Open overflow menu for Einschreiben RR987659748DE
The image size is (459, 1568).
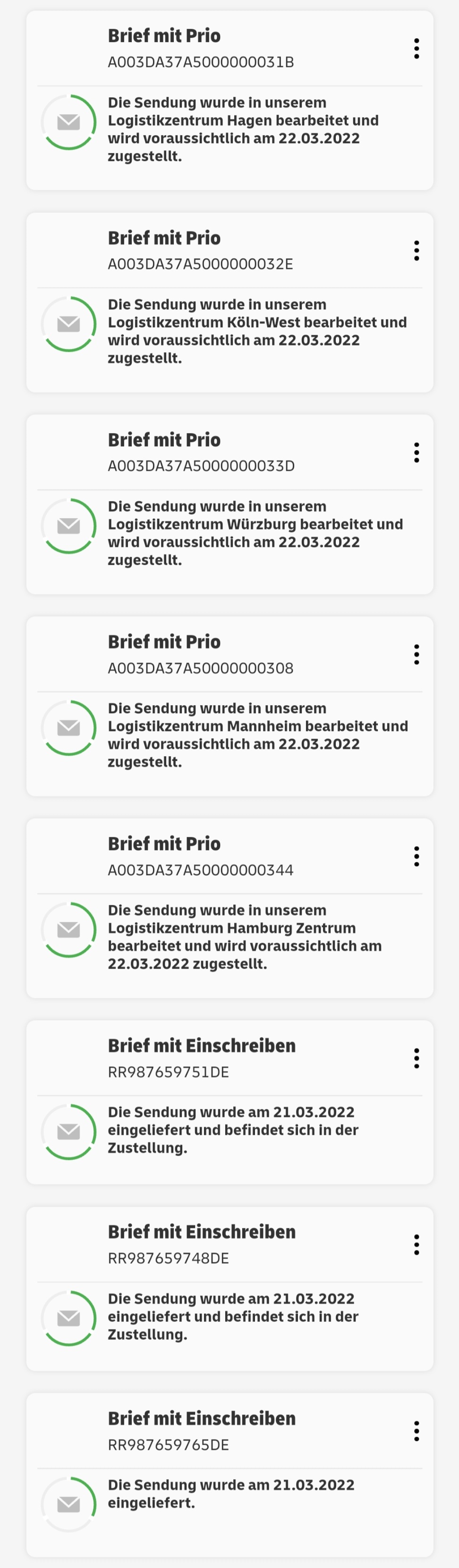[x=416, y=1245]
